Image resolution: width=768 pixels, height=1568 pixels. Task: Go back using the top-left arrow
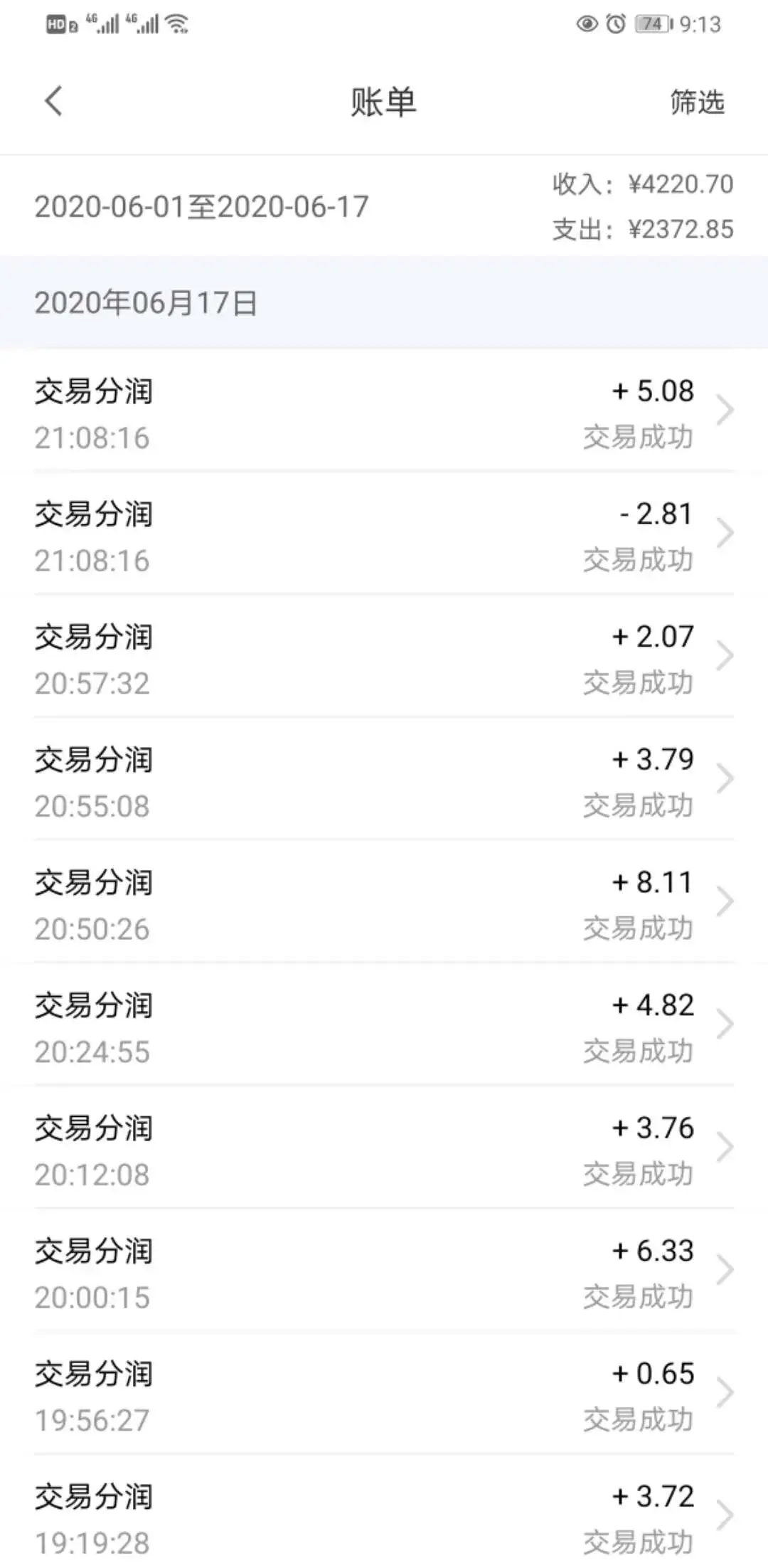53,101
